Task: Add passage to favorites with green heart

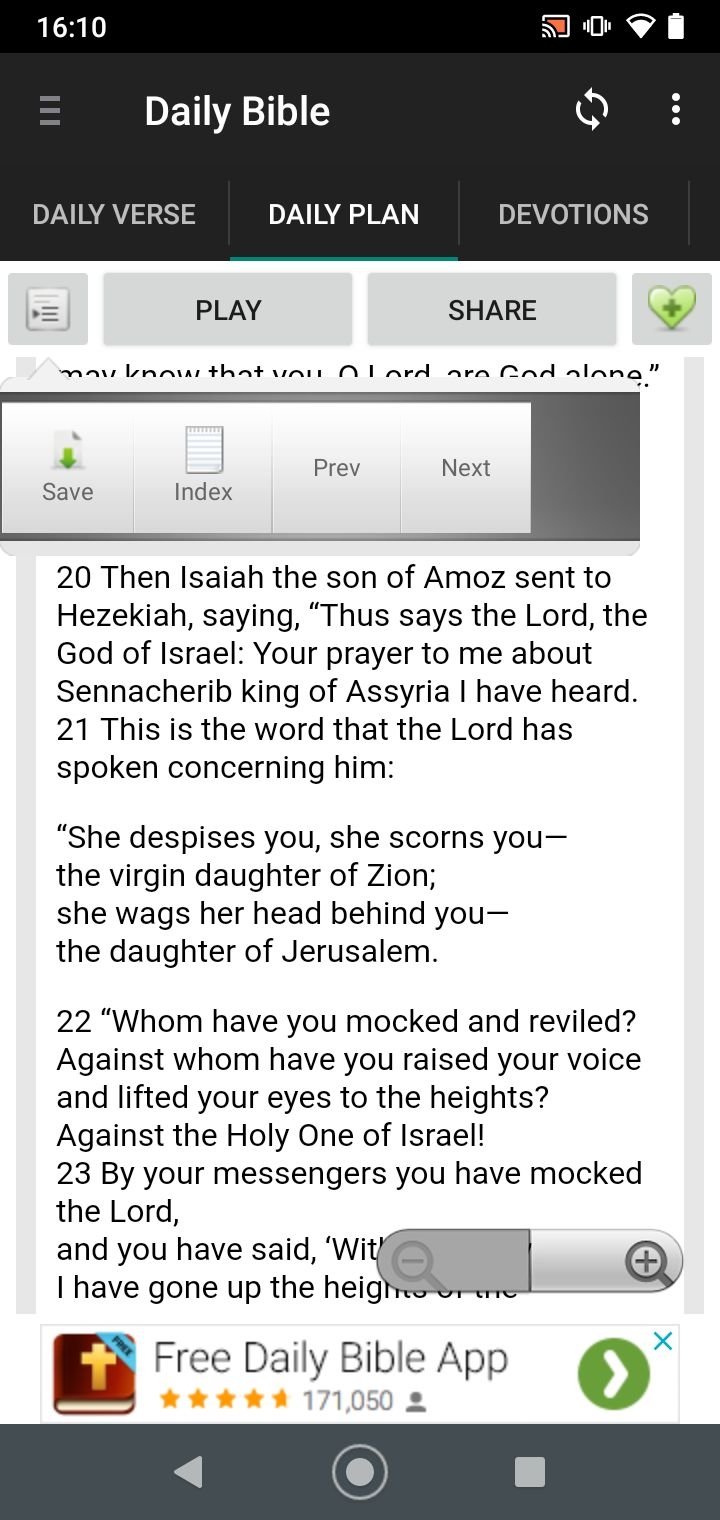Action: point(672,310)
